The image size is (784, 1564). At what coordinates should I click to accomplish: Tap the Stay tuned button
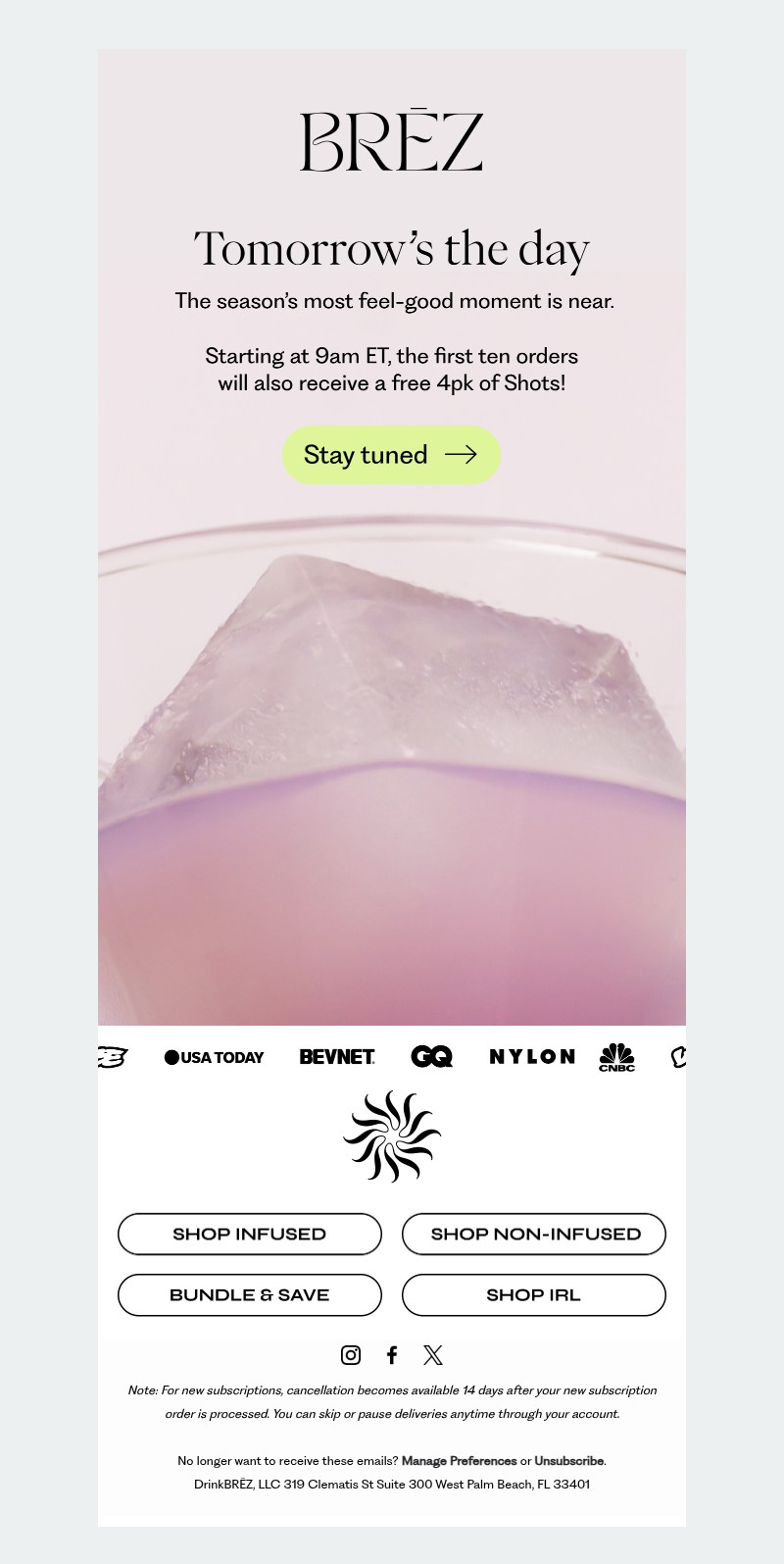pyautogui.click(x=391, y=455)
